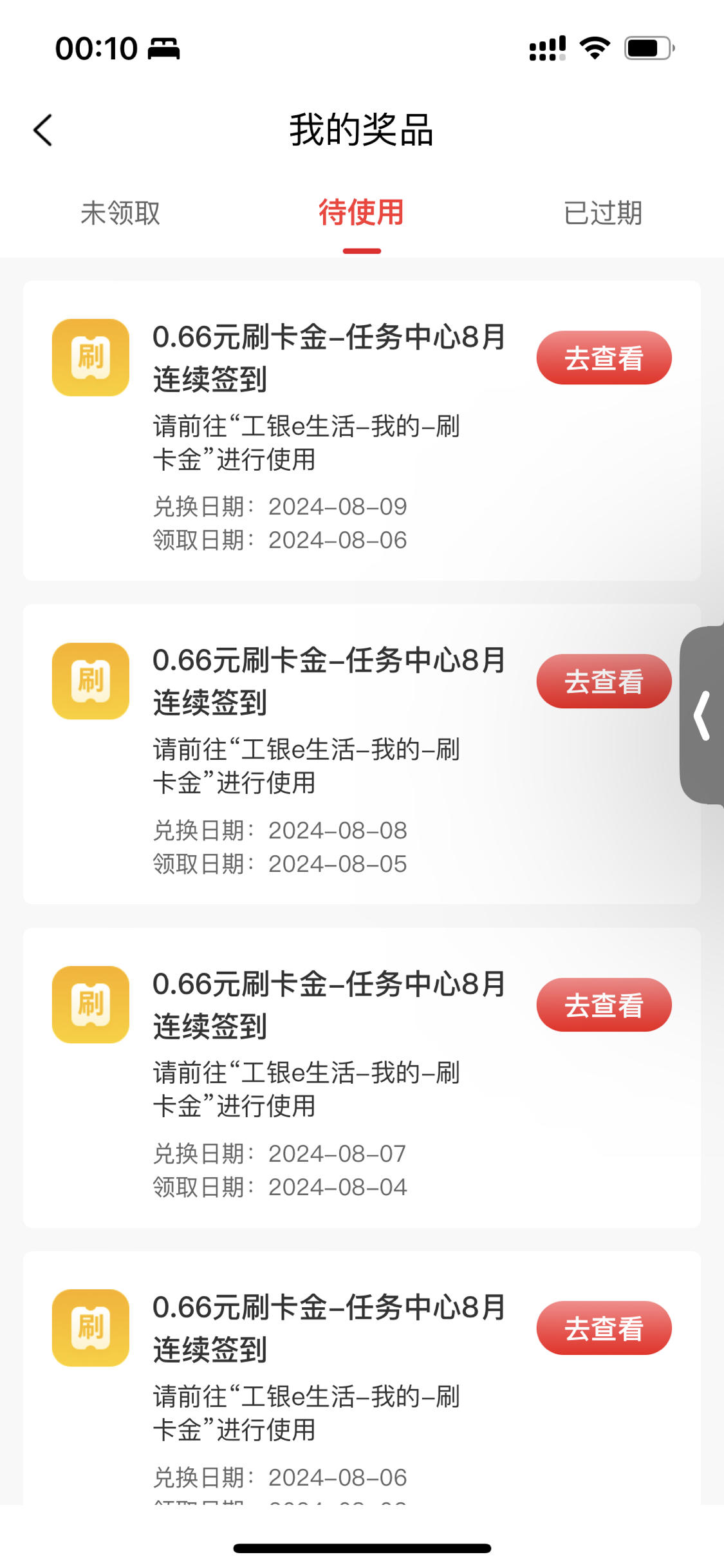Switch to the 未领取 tab

pos(120,213)
